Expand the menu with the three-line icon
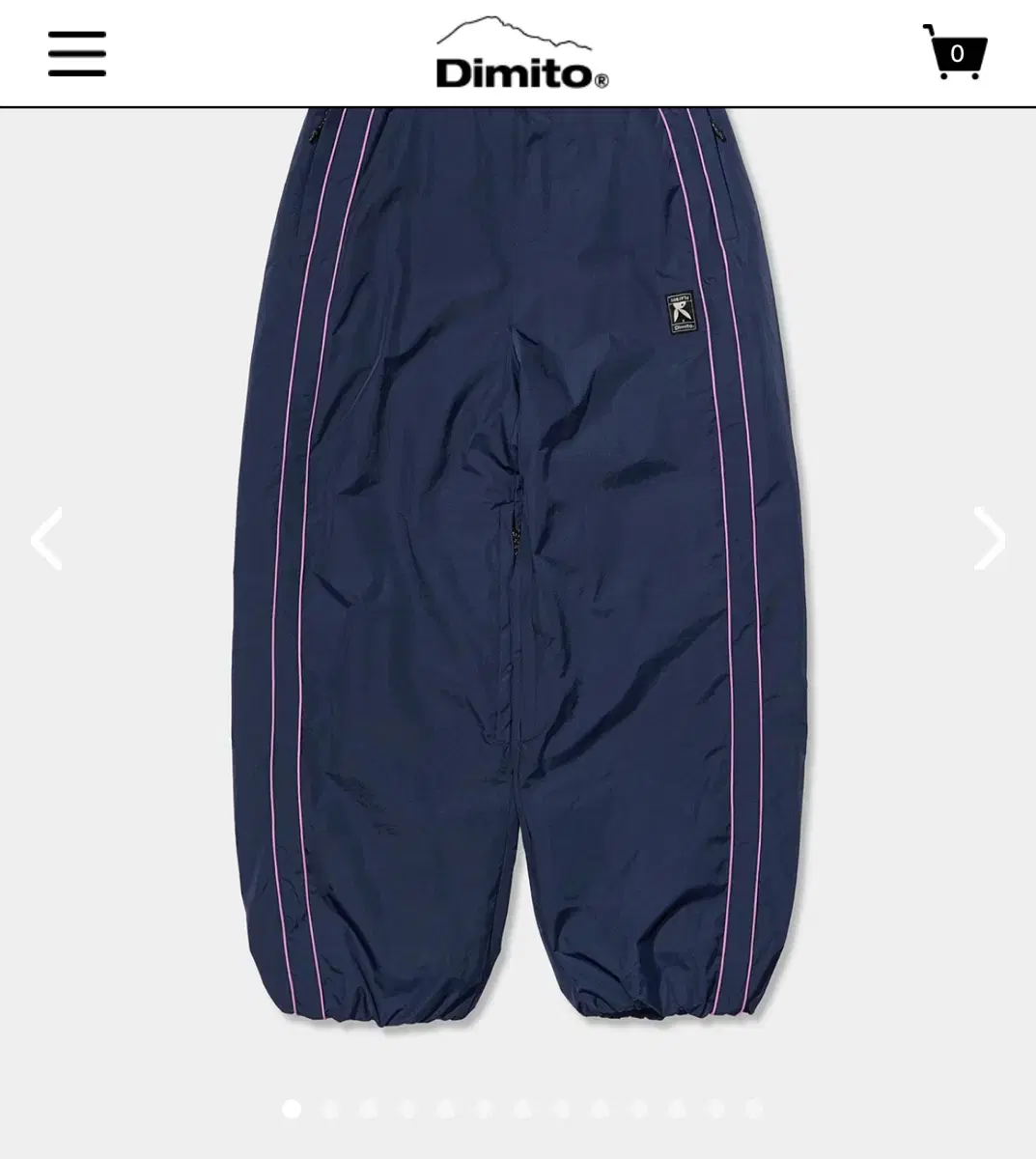The image size is (1036, 1159). point(77,55)
